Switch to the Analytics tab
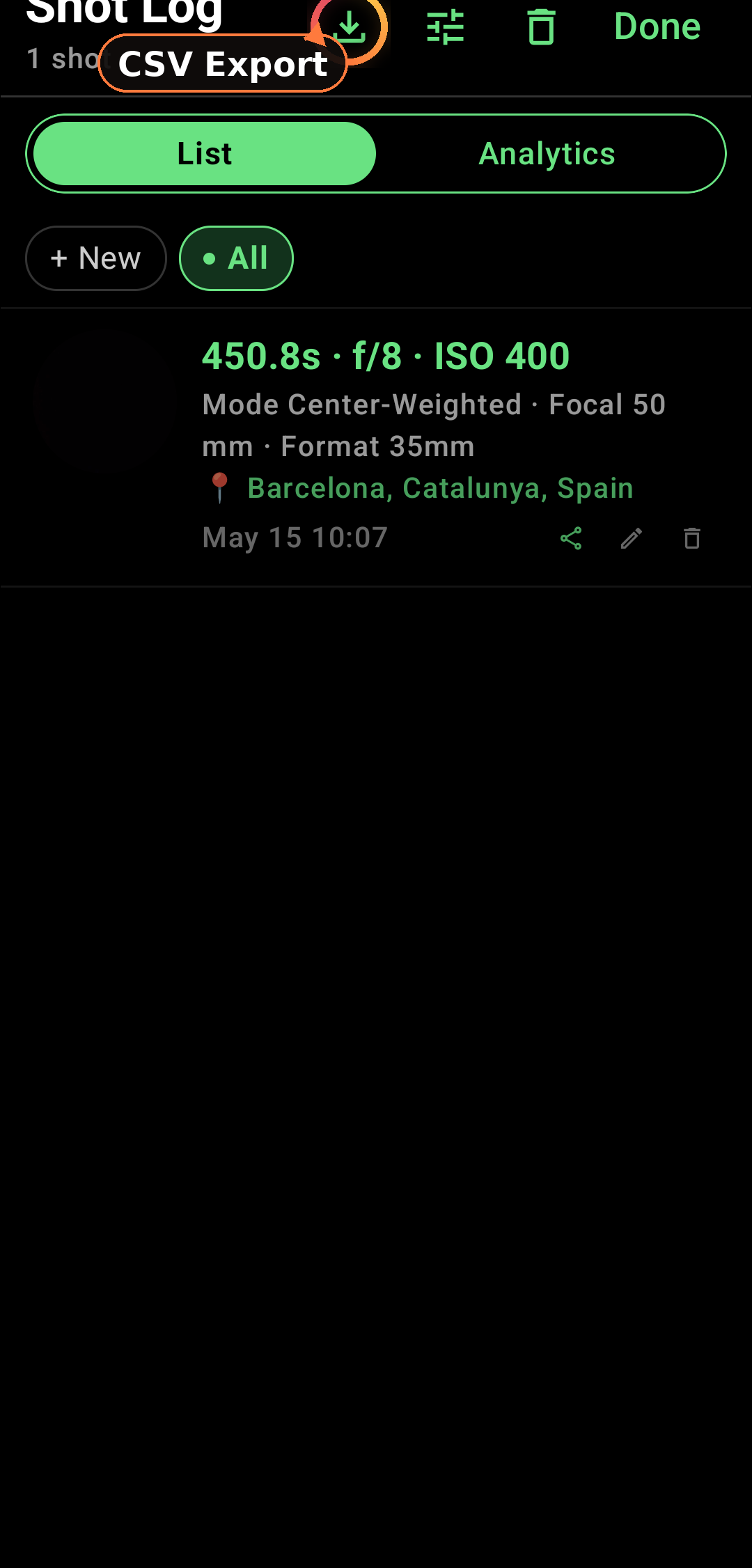This screenshot has height=1568, width=752. tap(547, 154)
